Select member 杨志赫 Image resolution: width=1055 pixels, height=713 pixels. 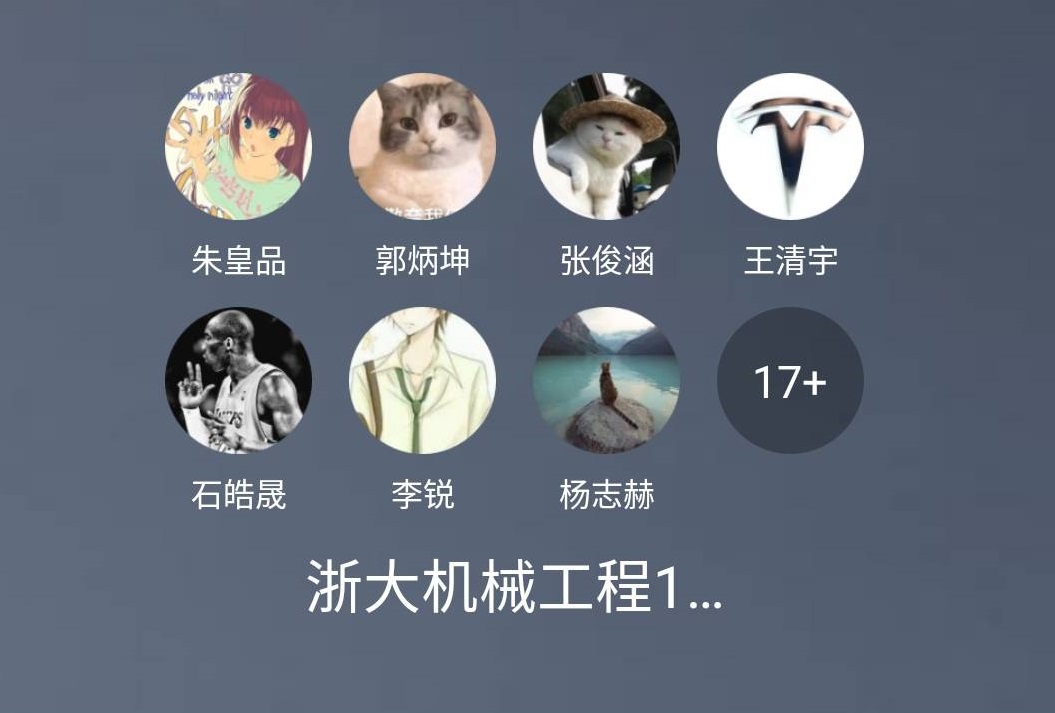click(x=606, y=380)
